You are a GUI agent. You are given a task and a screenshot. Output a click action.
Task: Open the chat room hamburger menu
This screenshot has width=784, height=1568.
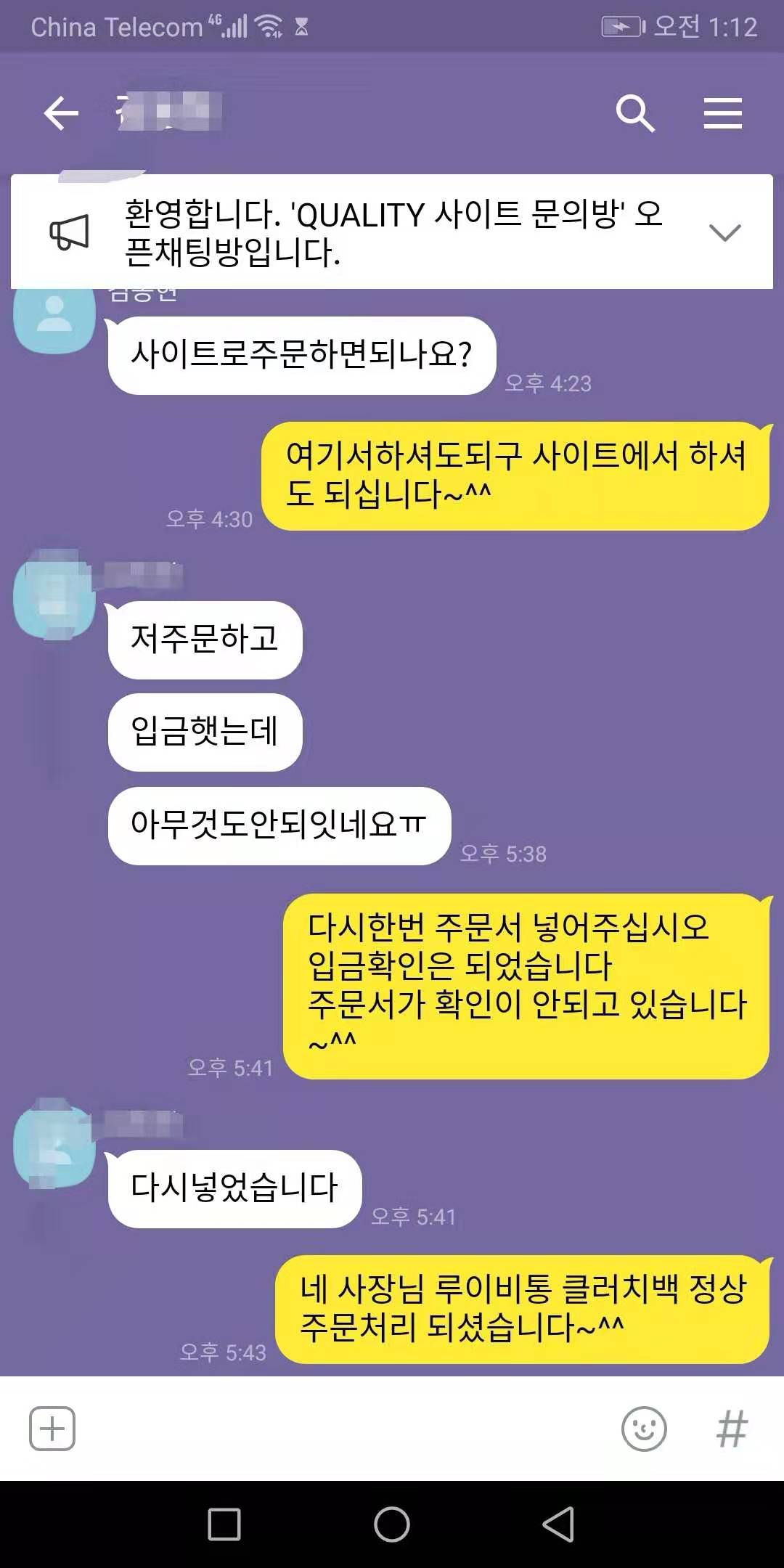coord(722,114)
